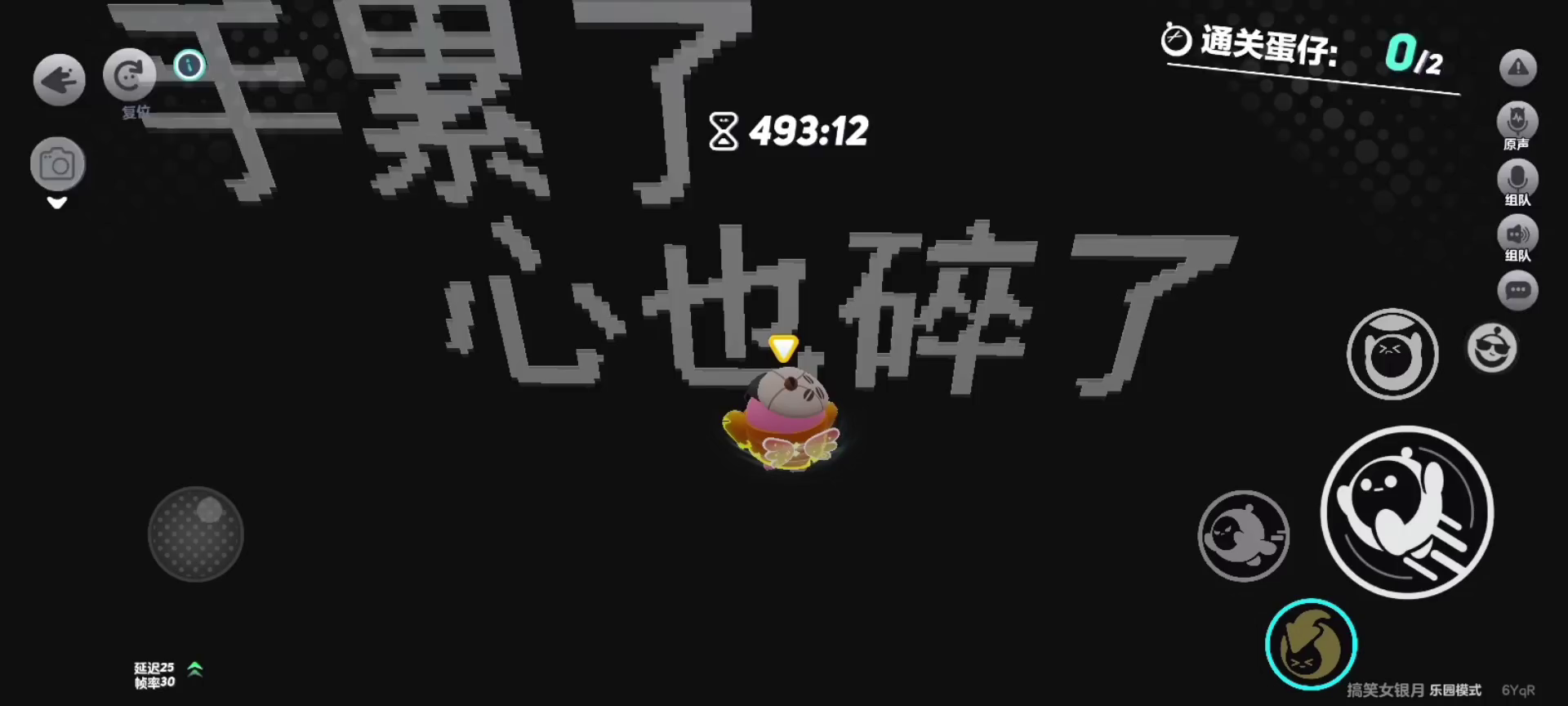Toggle the 组队 team microphone
1568x706 pixels.
pos(1517,179)
